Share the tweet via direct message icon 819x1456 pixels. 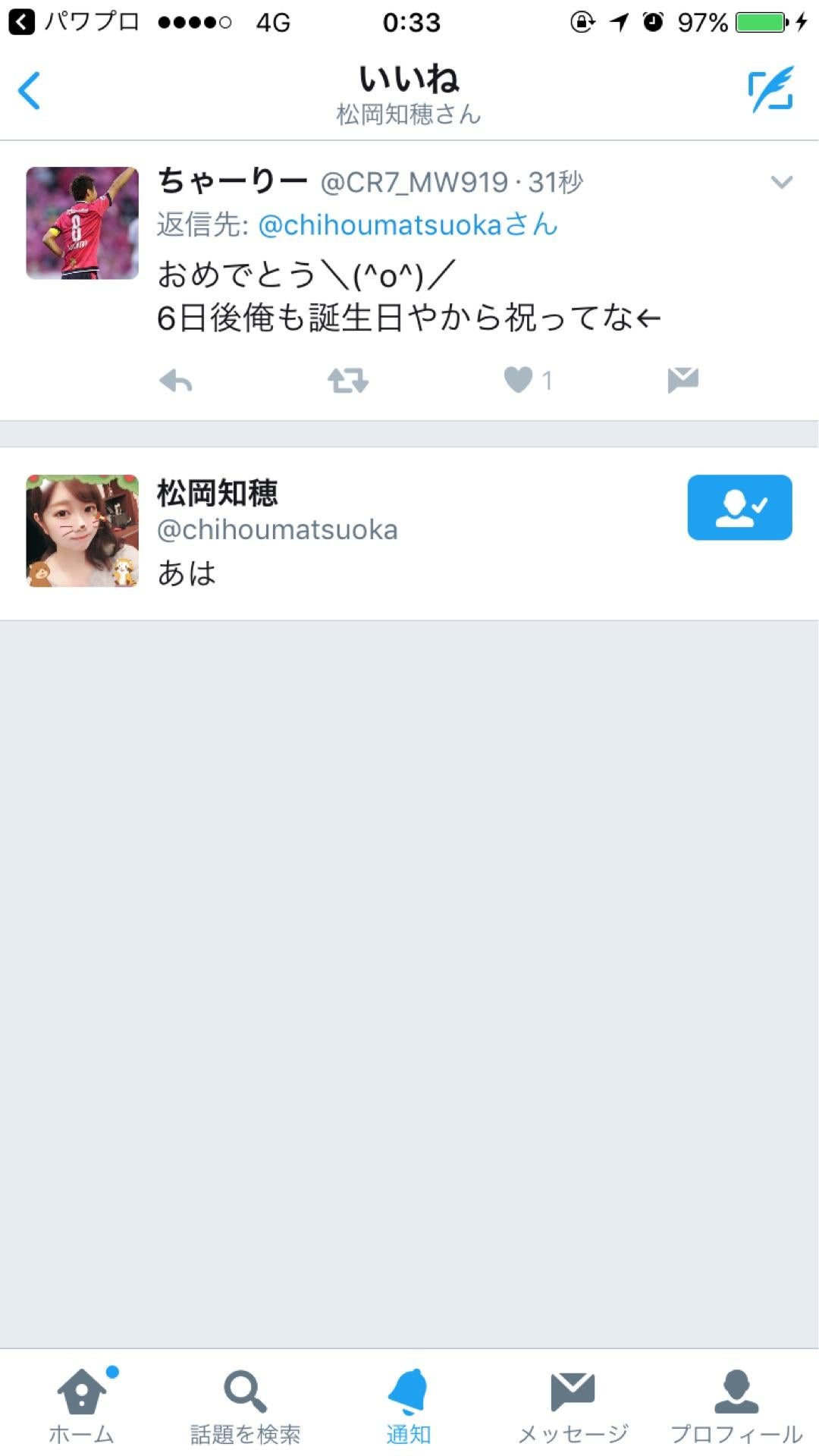coord(681,381)
